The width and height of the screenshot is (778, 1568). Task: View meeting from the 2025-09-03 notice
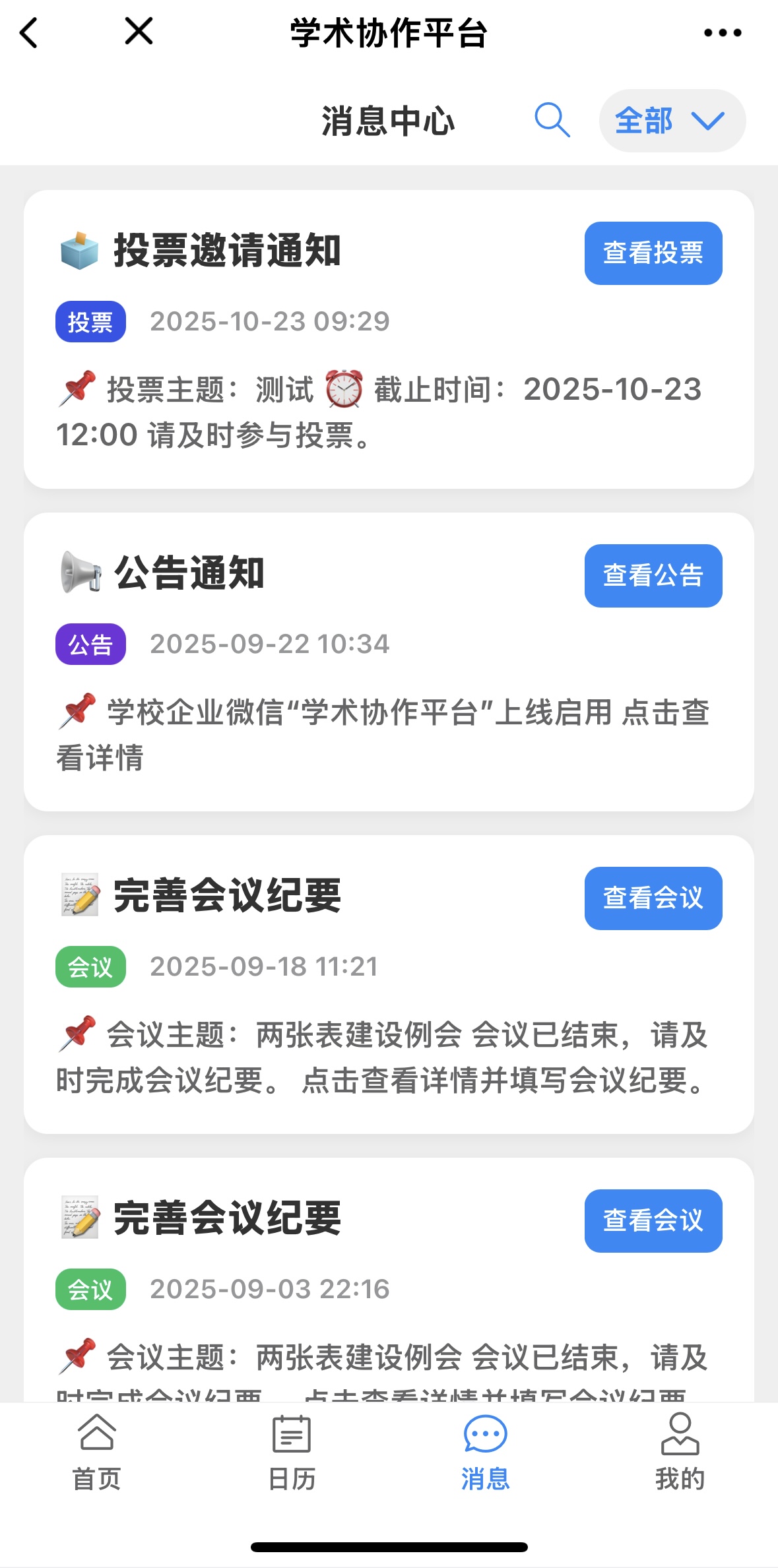point(653,1221)
